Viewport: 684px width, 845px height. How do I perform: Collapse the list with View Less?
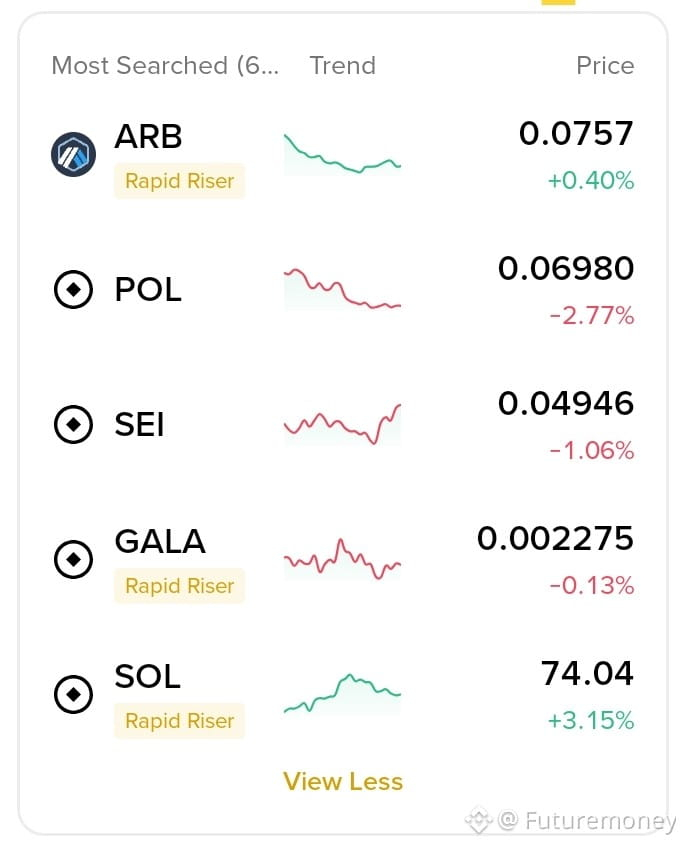(343, 781)
